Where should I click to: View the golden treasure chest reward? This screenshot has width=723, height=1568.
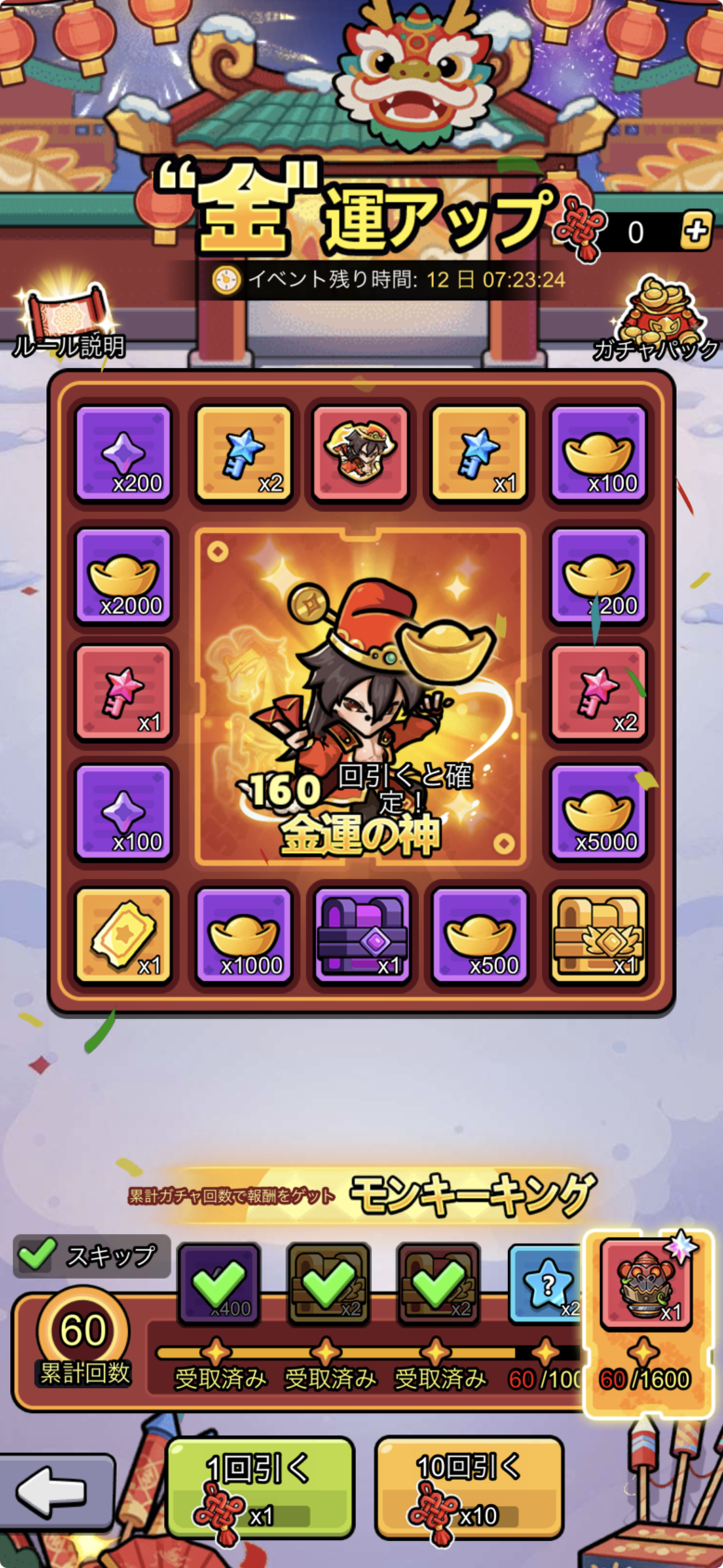click(x=599, y=934)
